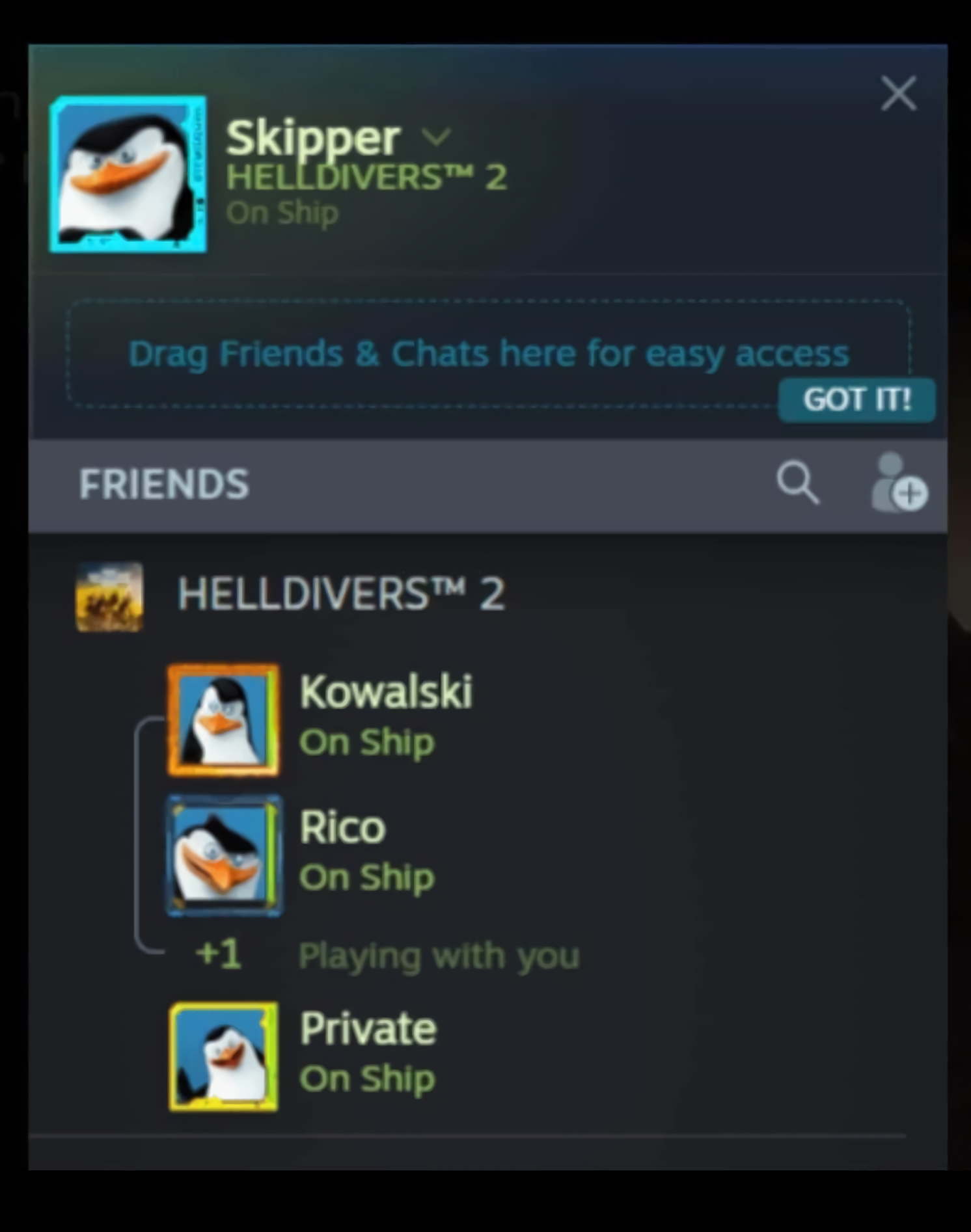Expand the +1 playing with you

[x=387, y=955]
